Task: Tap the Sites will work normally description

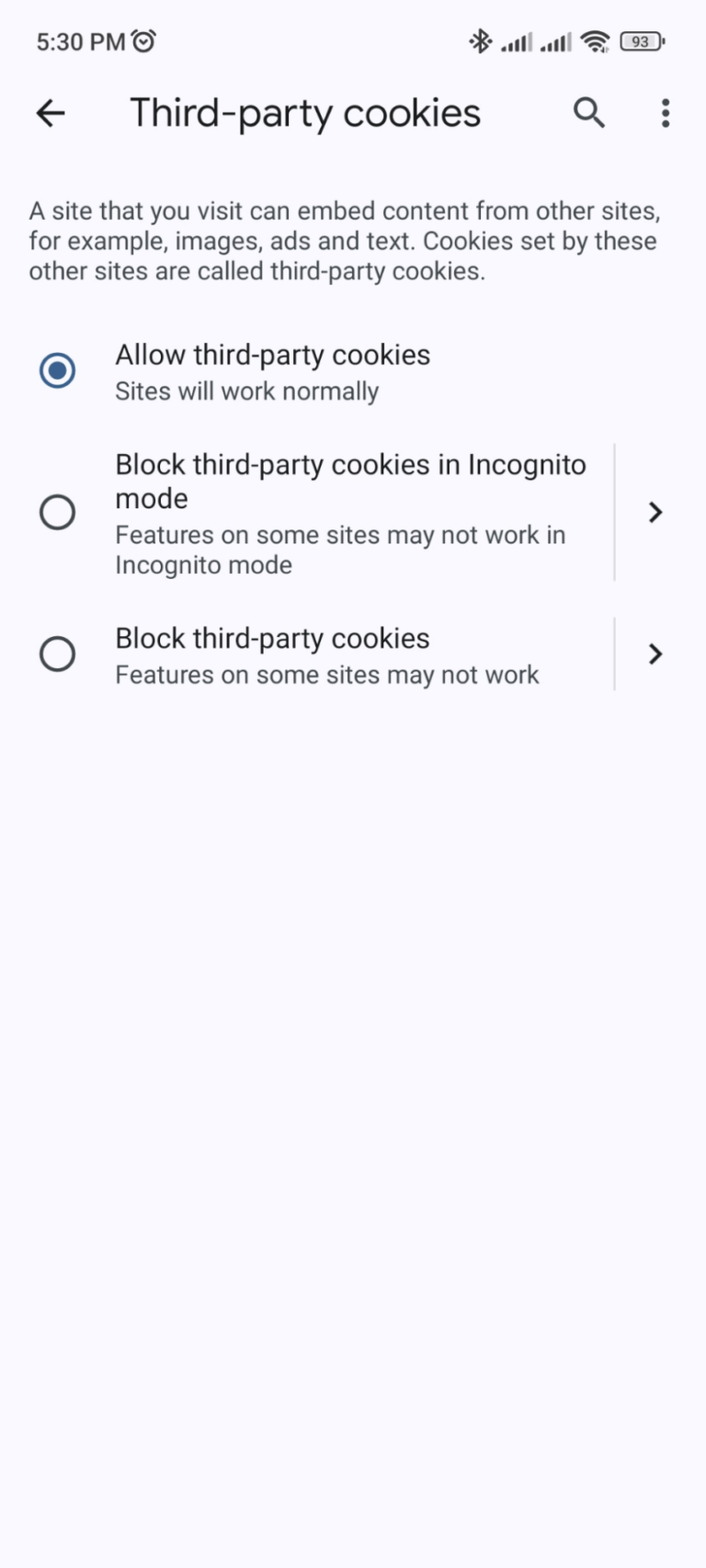Action: click(246, 391)
